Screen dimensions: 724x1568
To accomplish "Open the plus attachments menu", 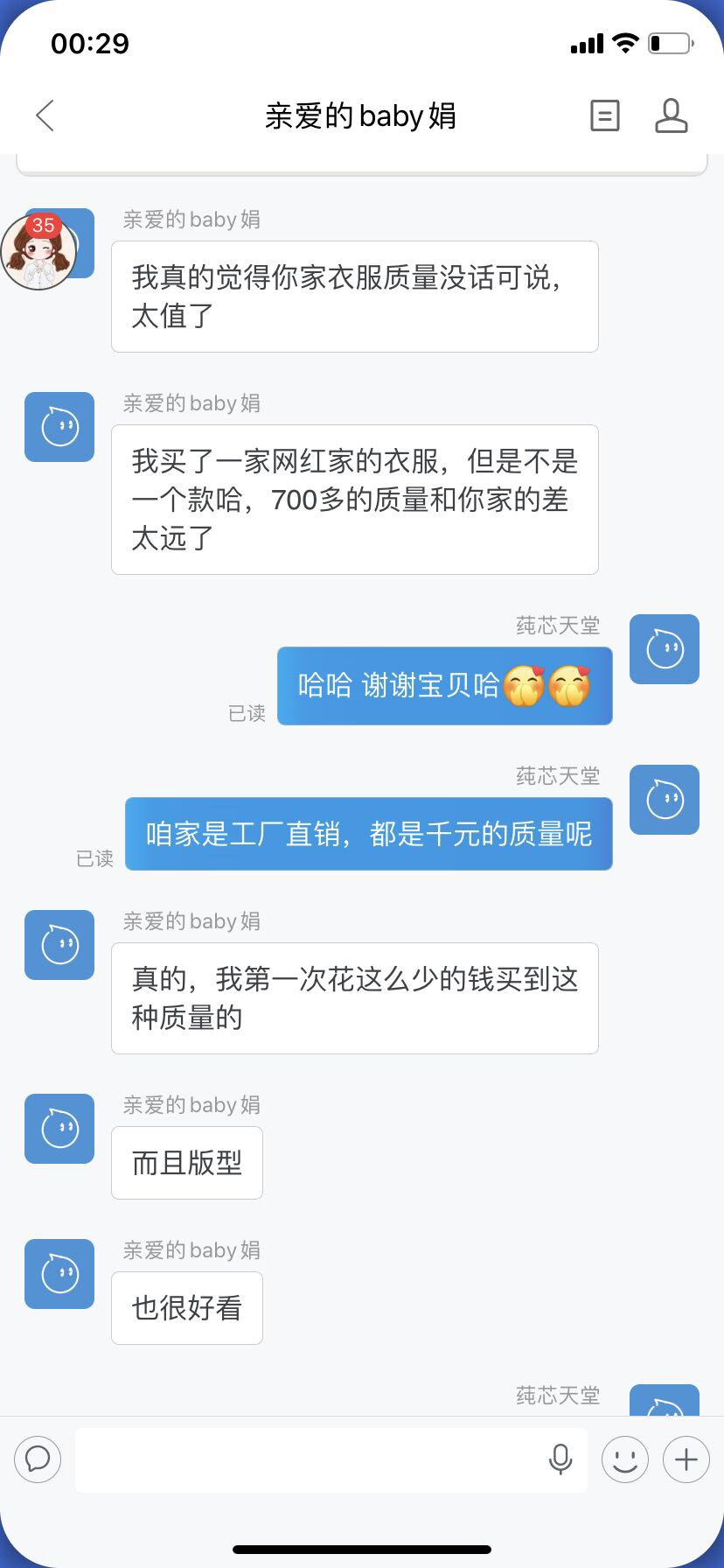I will click(x=686, y=1459).
